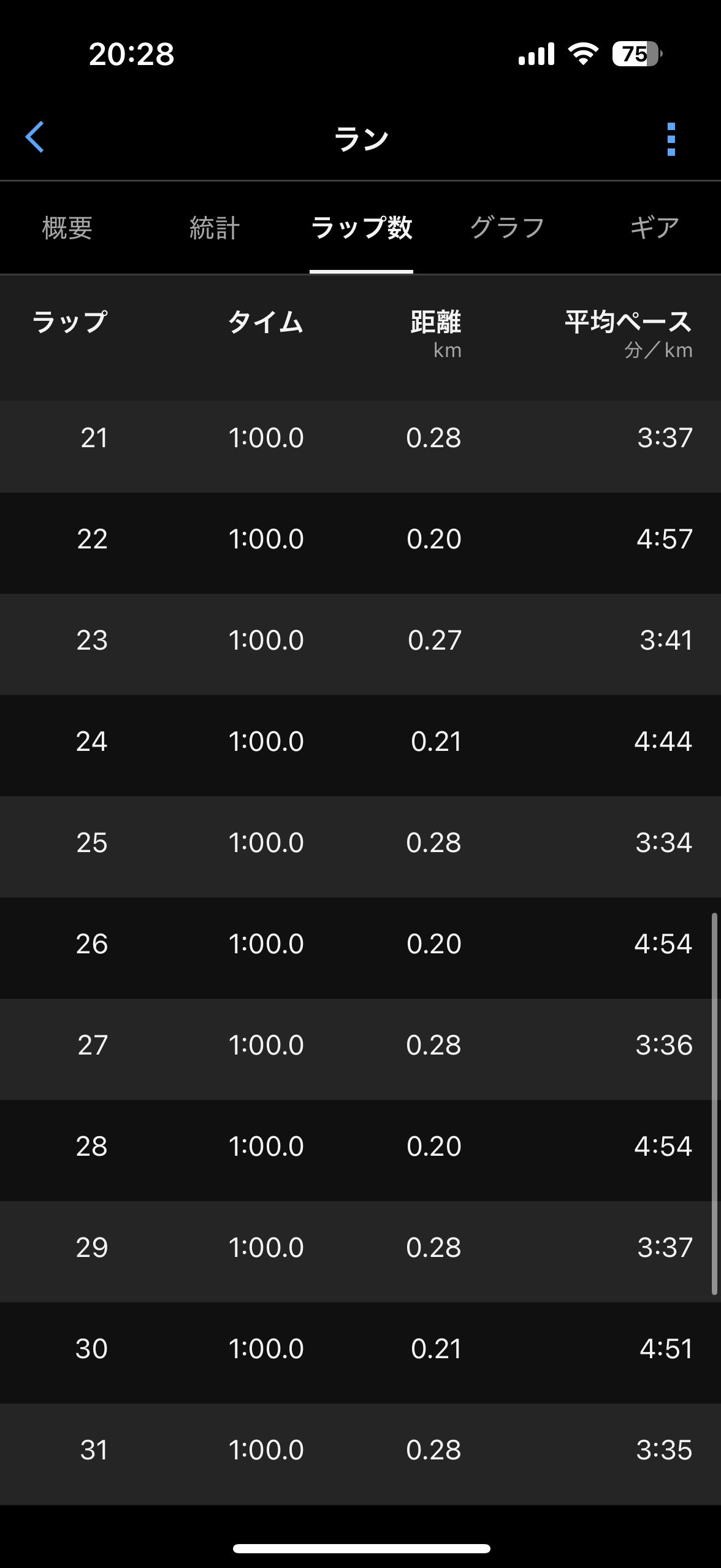Open the グラフ tab

pos(508,228)
